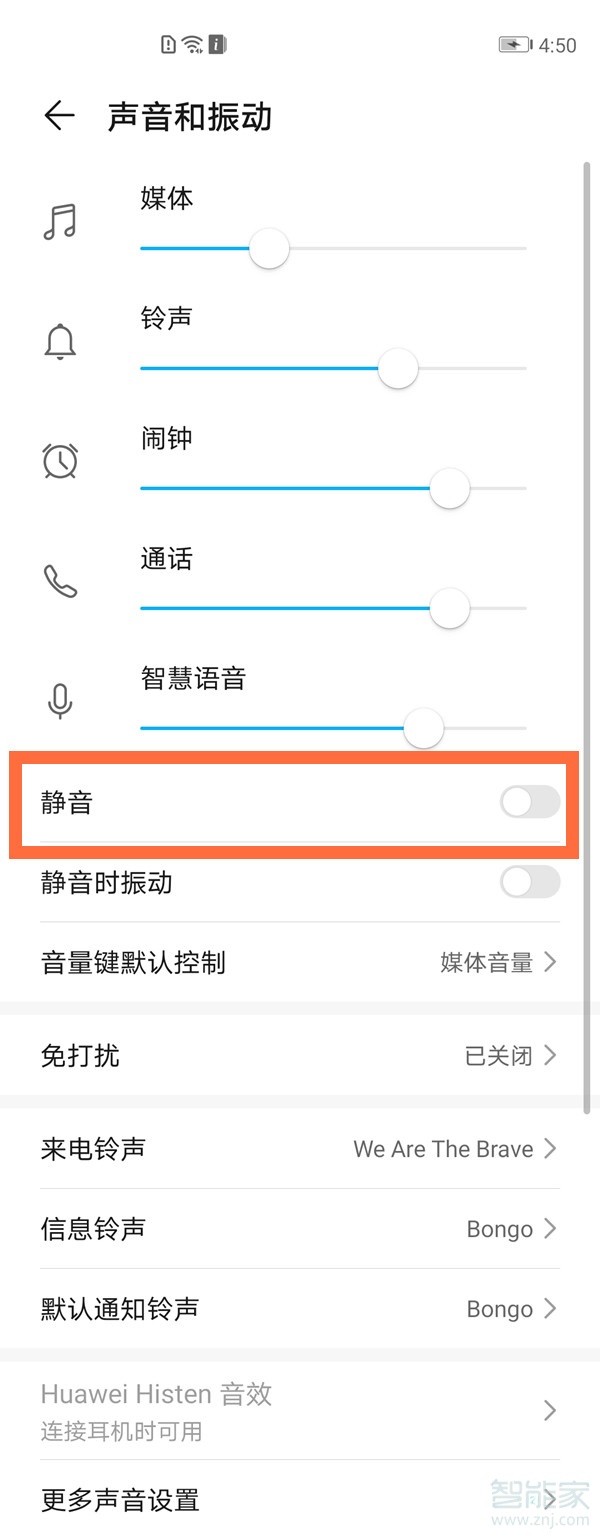
Task: Turn on 静音时振动
Action: (x=529, y=882)
